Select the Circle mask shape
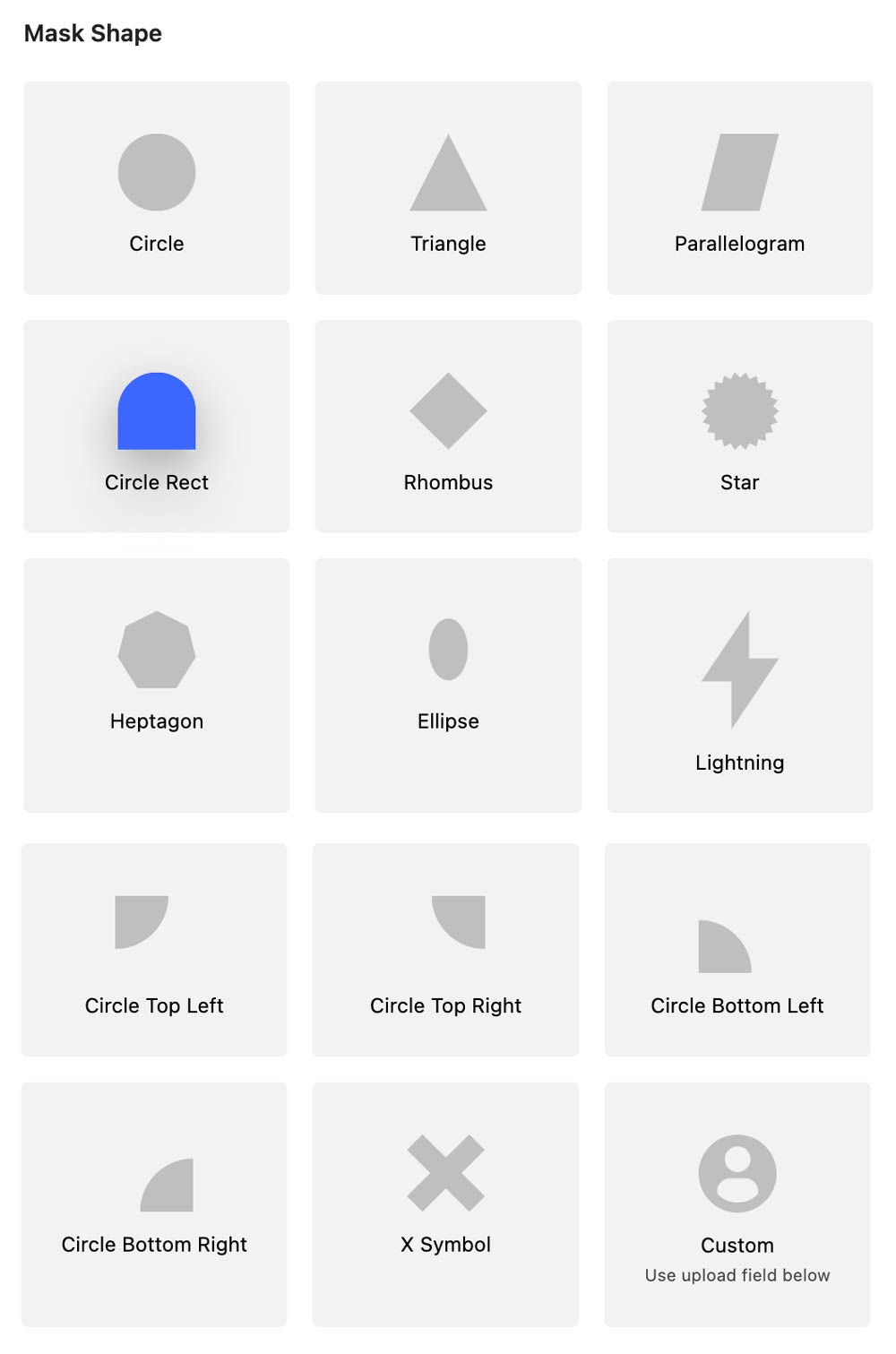Viewport: 896px width, 1354px height. coord(157,188)
